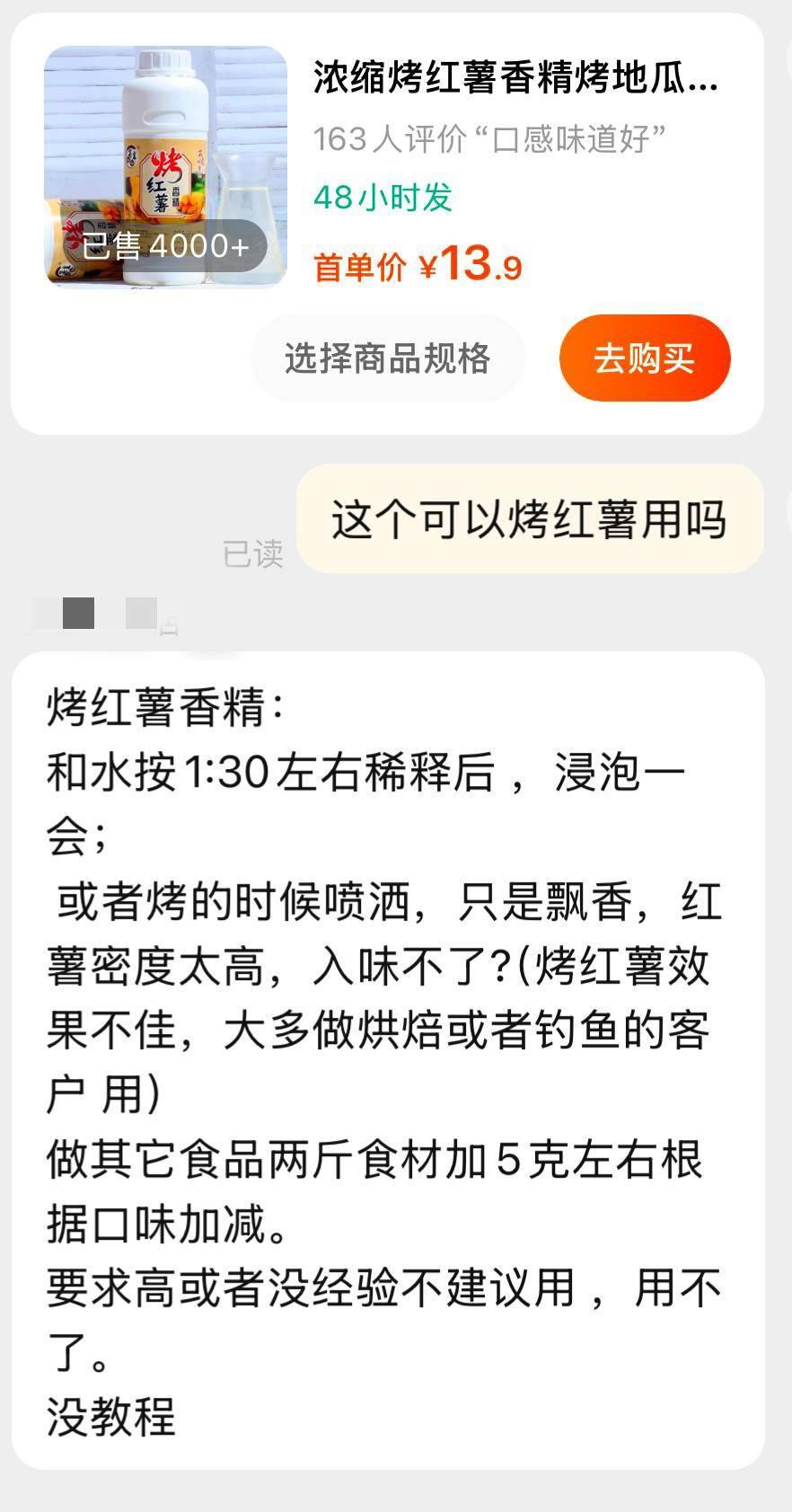Tap the 去购买 button
The image size is (792, 1512).
tap(644, 358)
